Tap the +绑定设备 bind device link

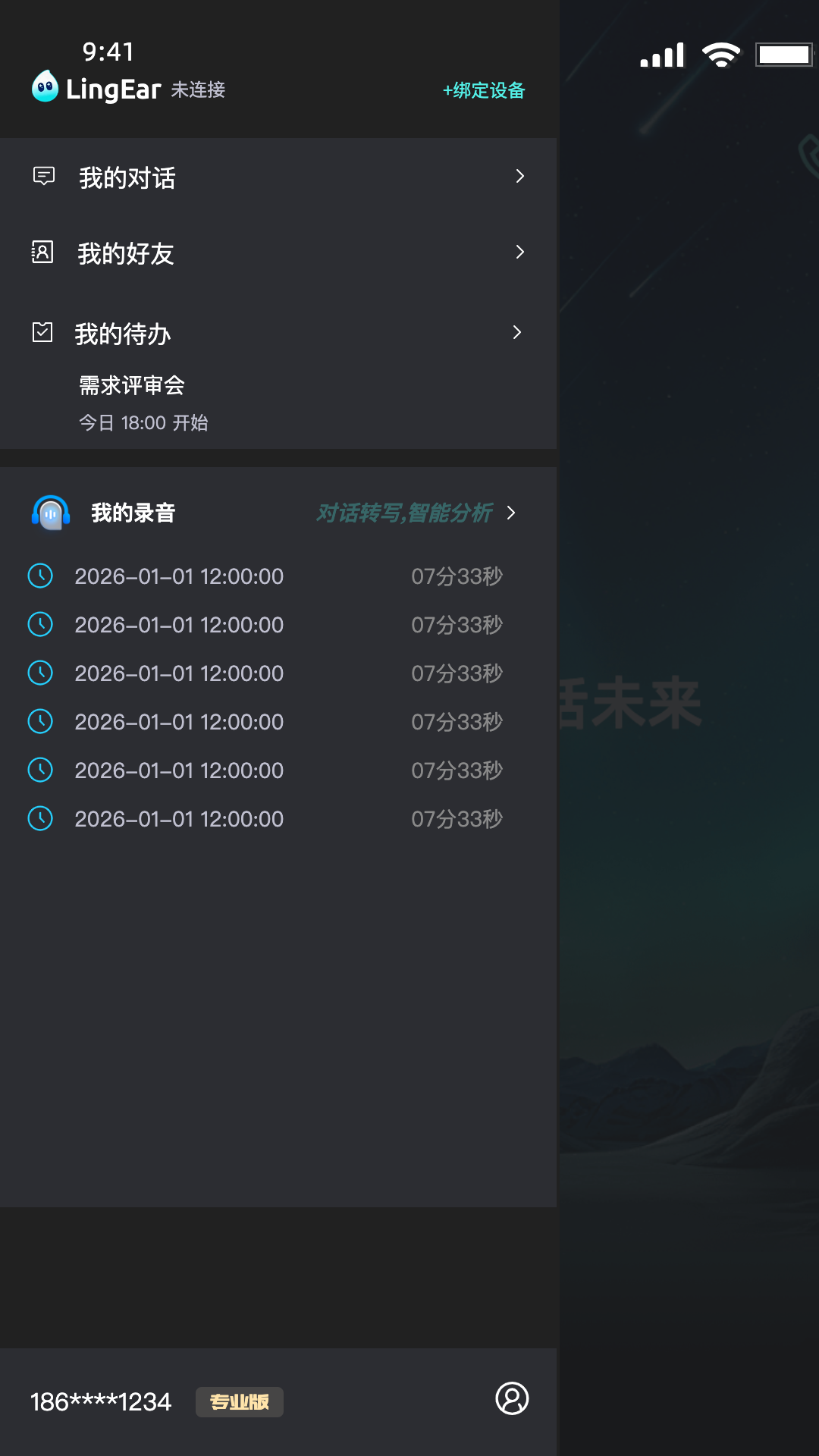pyautogui.click(x=484, y=90)
